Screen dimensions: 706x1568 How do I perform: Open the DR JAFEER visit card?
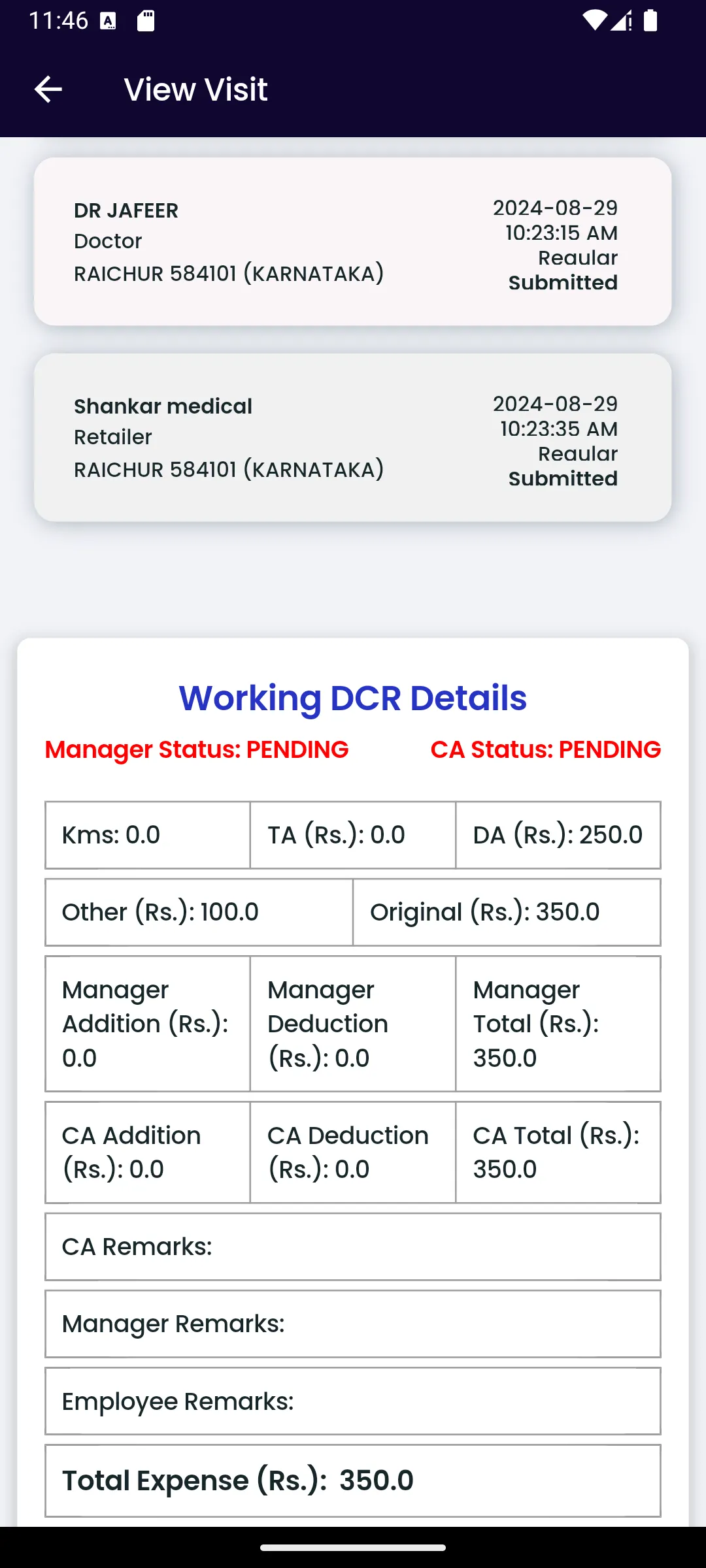point(353,242)
